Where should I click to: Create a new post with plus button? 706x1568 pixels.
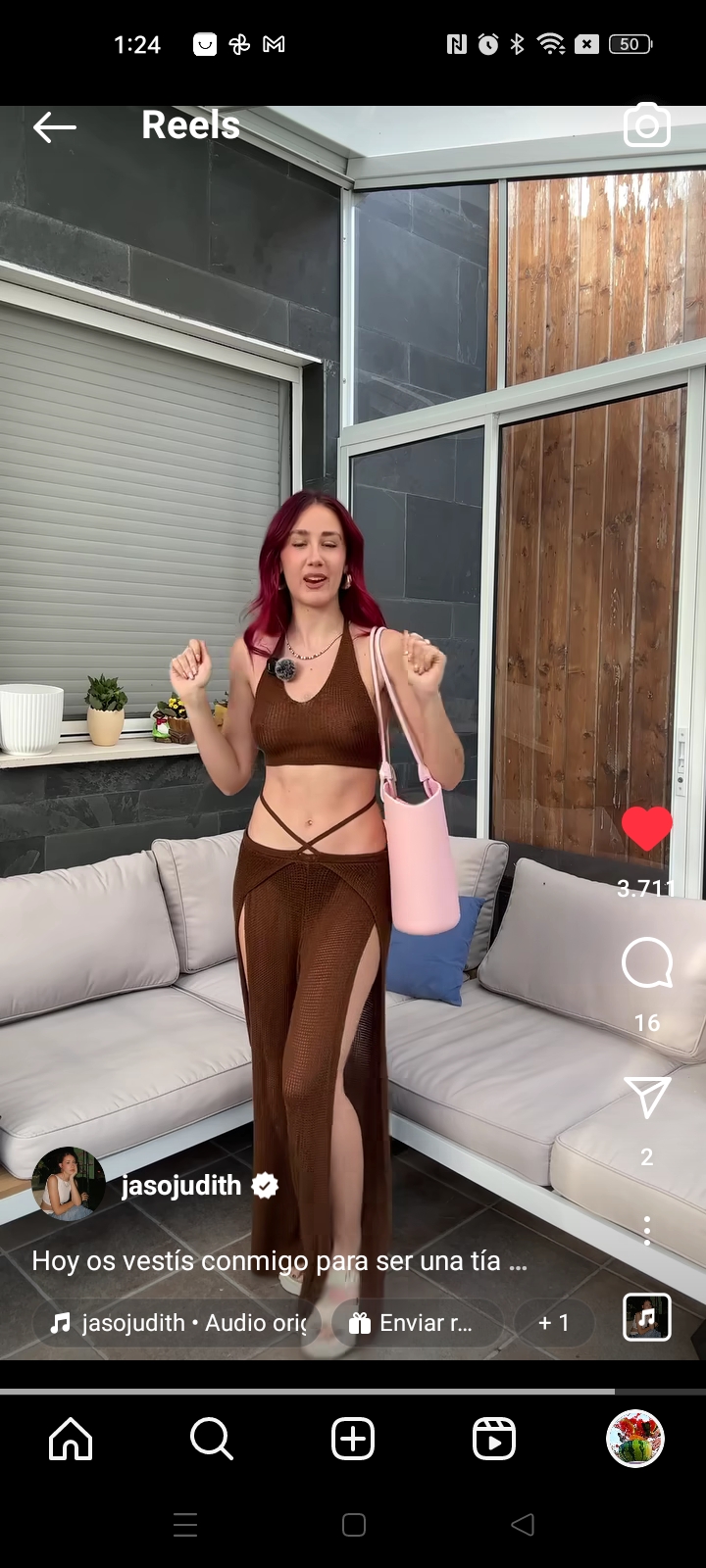353,1440
